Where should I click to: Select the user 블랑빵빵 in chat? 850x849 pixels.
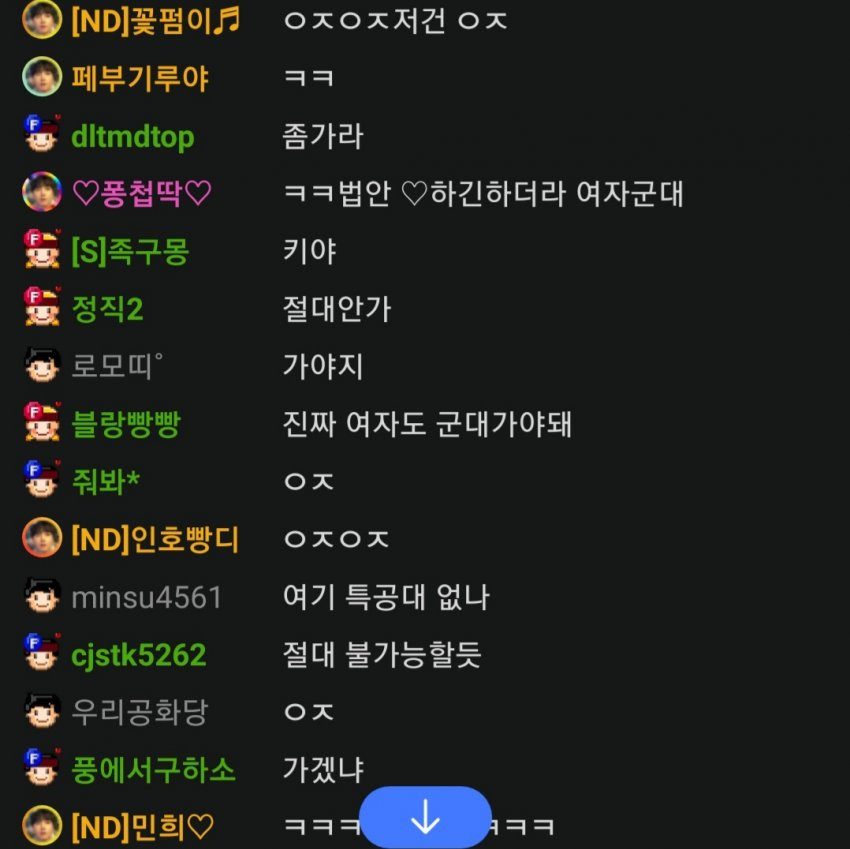click(126, 425)
